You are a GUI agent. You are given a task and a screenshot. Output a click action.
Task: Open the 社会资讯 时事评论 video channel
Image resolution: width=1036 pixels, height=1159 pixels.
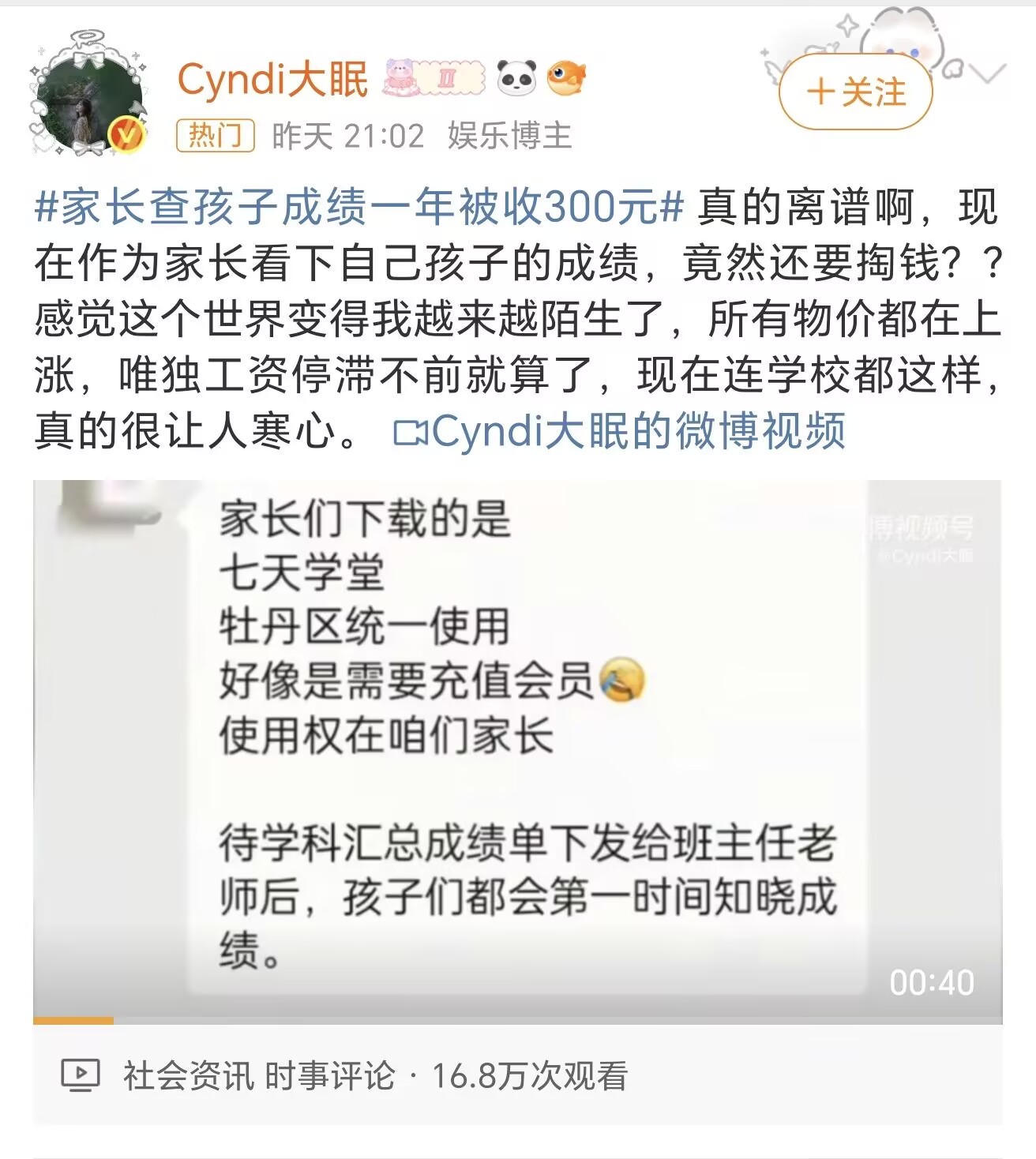click(259, 1075)
